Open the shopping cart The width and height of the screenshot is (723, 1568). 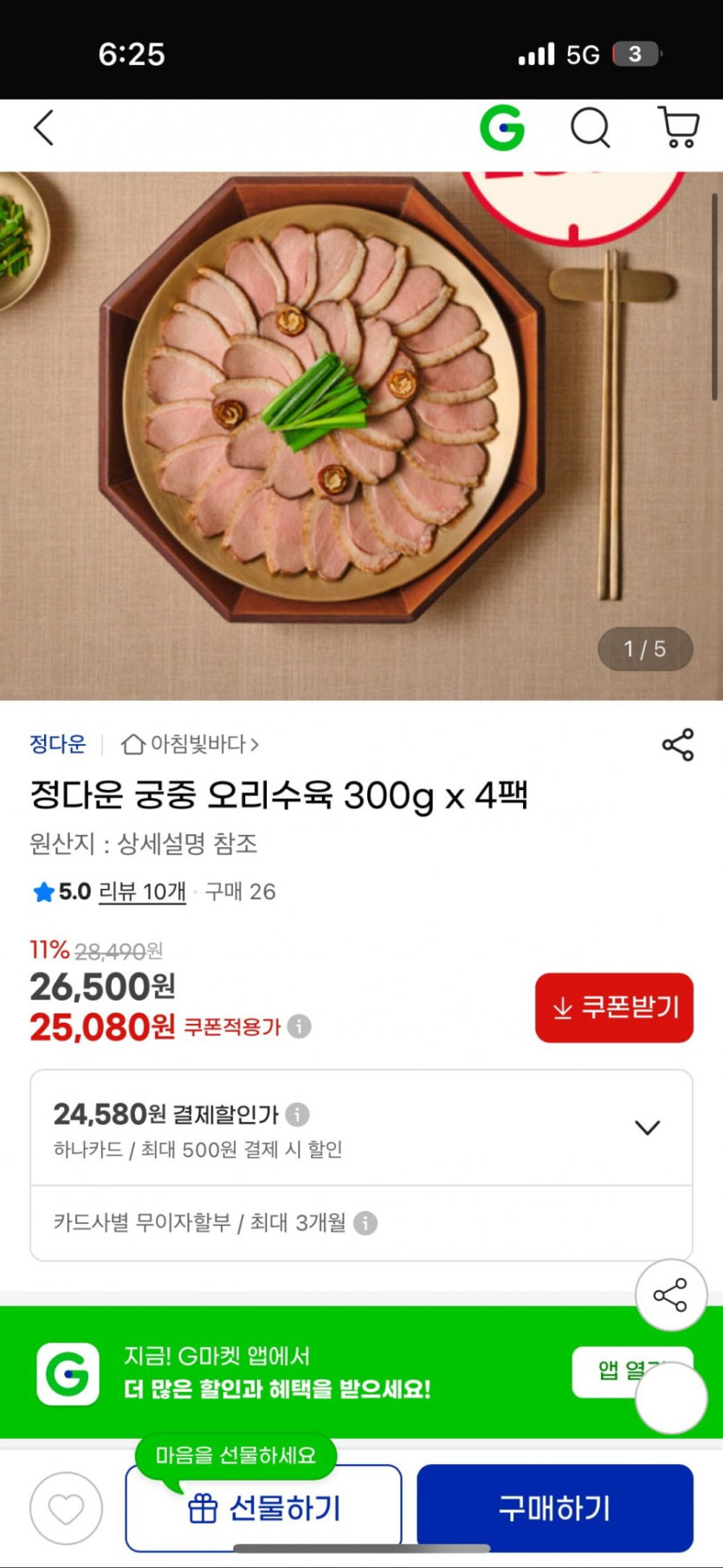[x=678, y=128]
